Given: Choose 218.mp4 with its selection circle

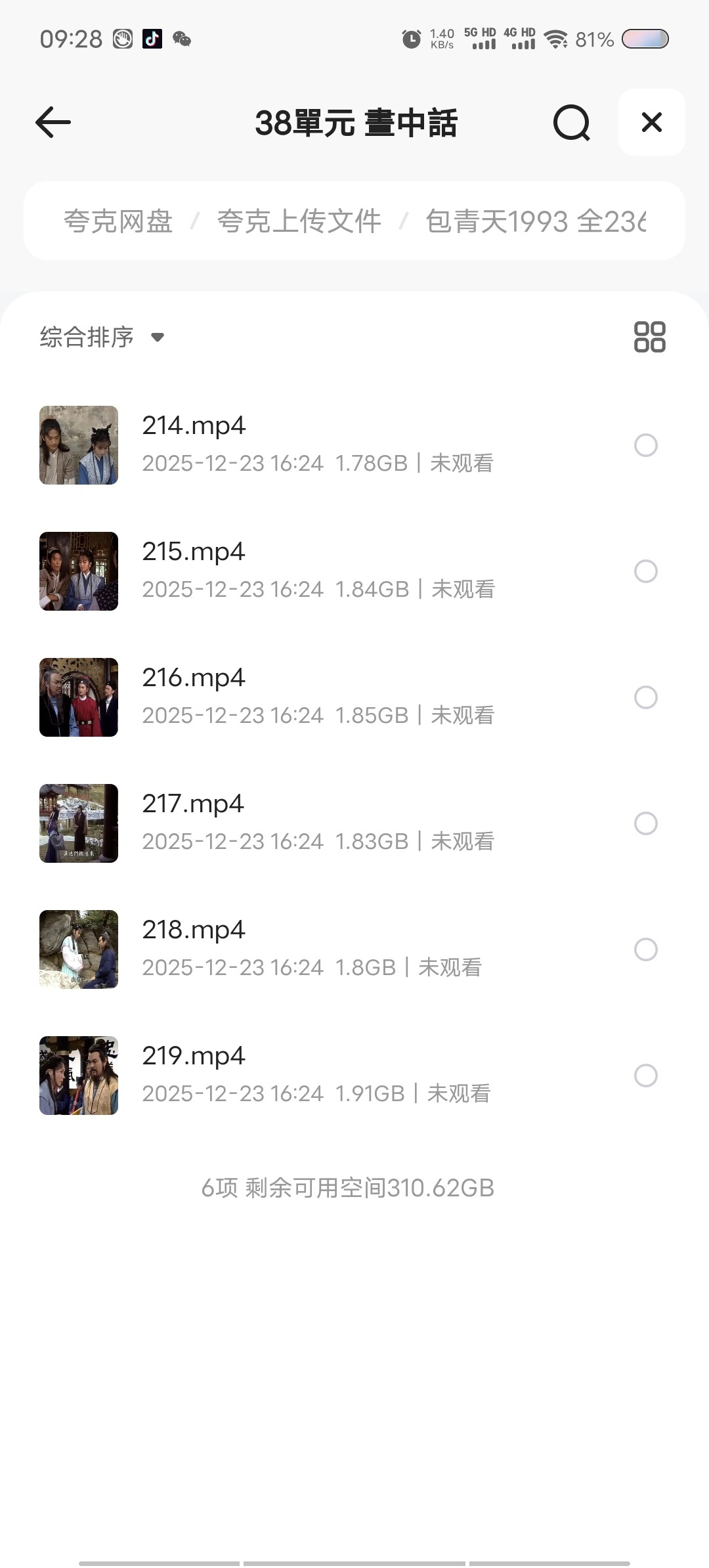Looking at the screenshot, I should click(x=646, y=949).
